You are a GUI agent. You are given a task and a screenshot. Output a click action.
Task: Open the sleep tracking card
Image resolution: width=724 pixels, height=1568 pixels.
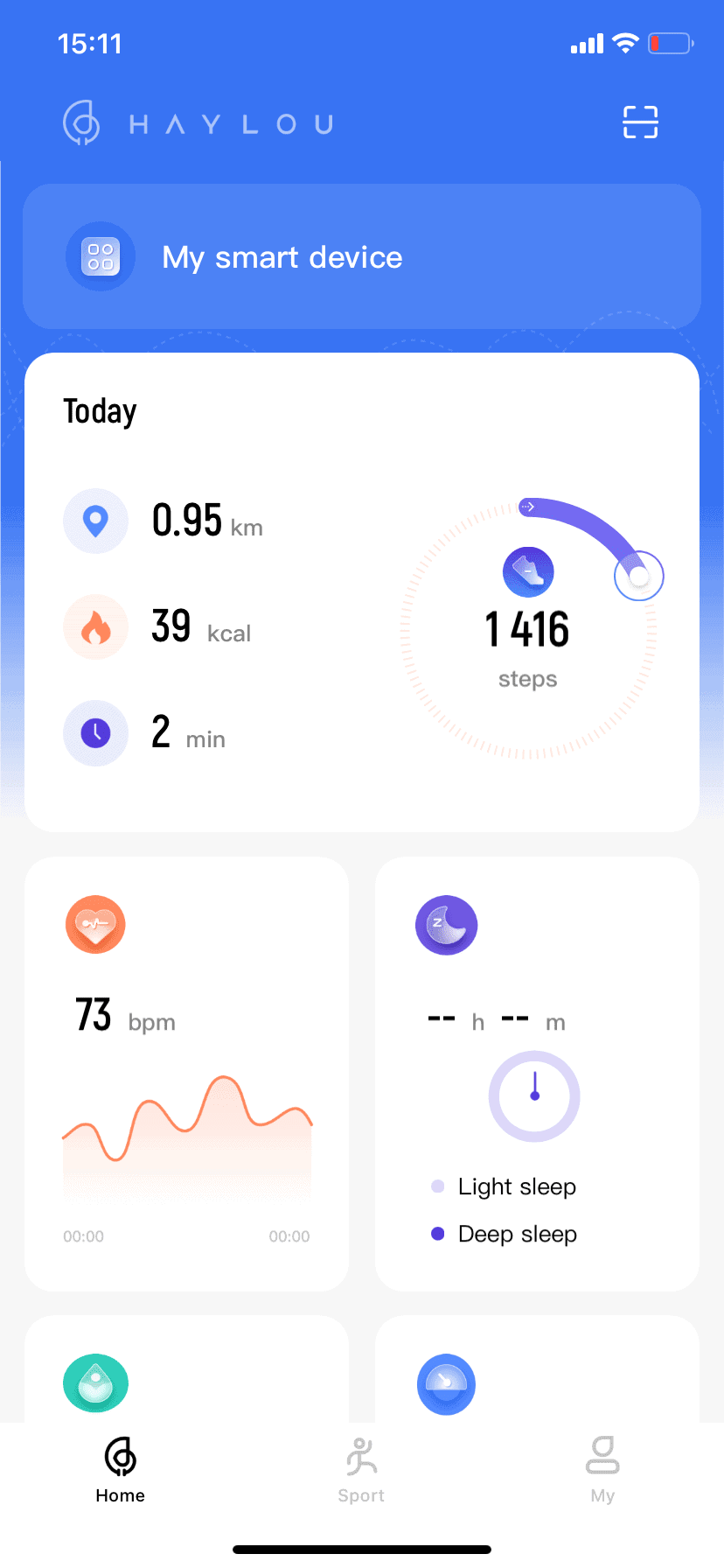point(536,1073)
